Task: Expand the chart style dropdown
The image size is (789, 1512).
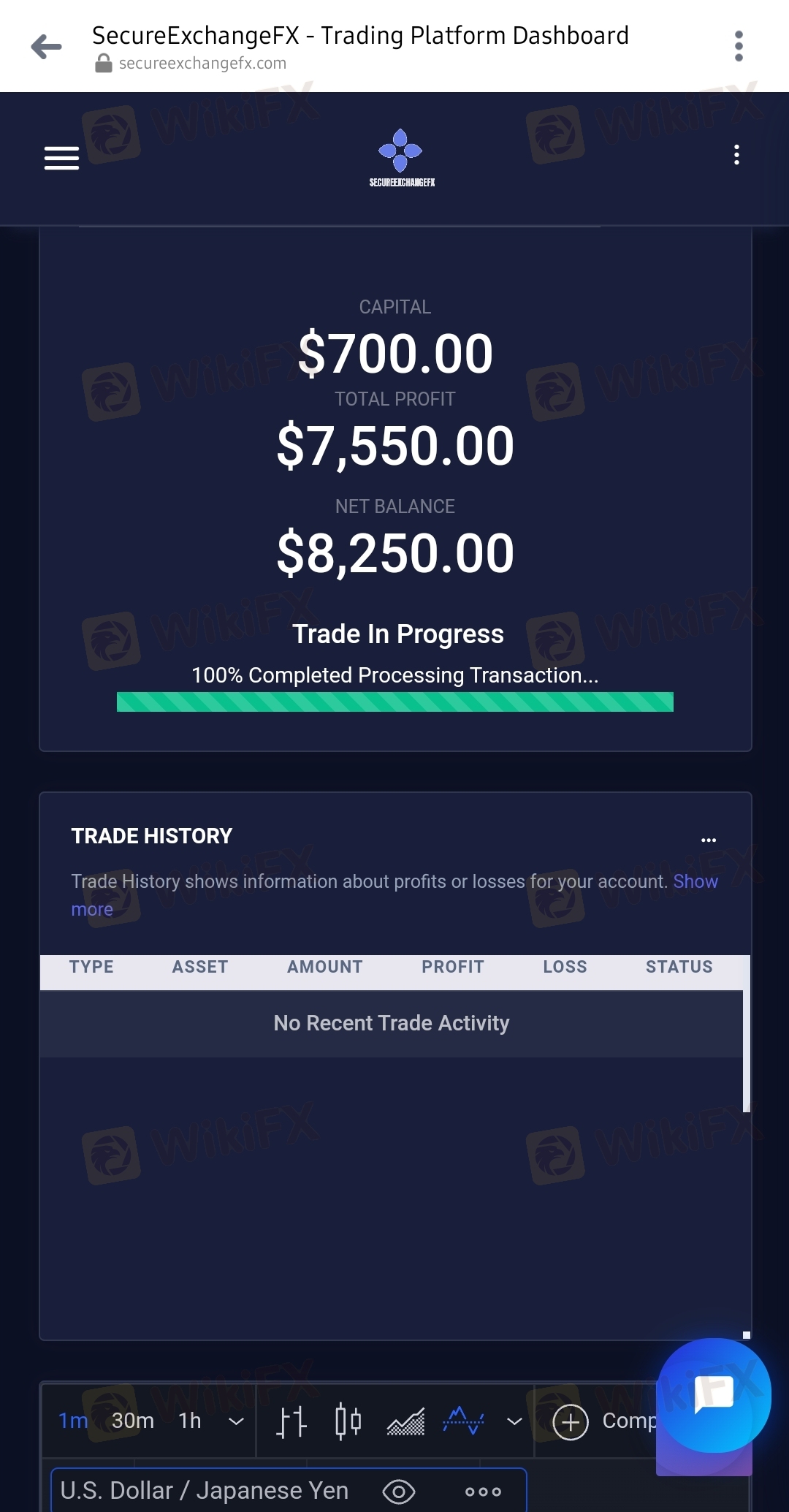Action: [514, 1421]
